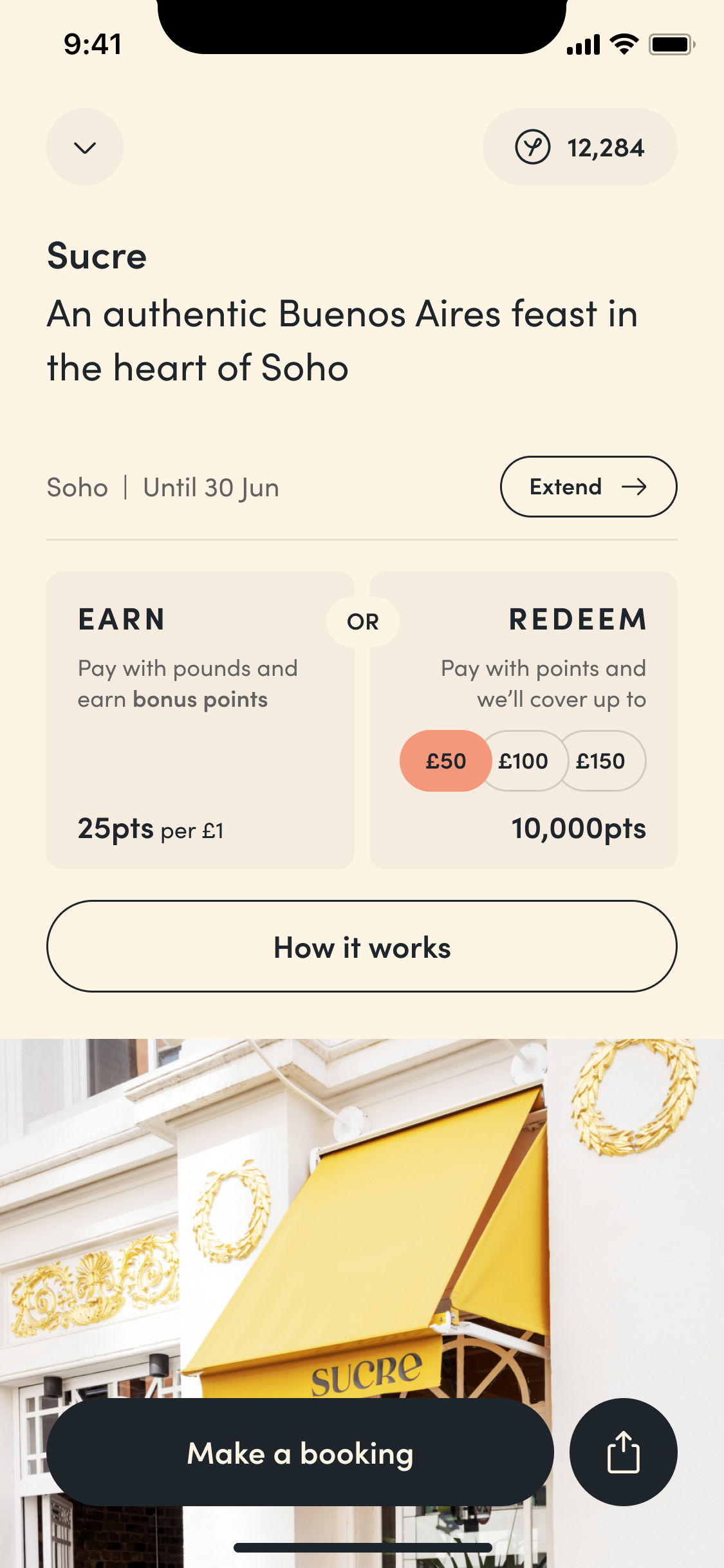724x1568 pixels.
Task: Collapse the page with the down chevron
Action: click(84, 147)
